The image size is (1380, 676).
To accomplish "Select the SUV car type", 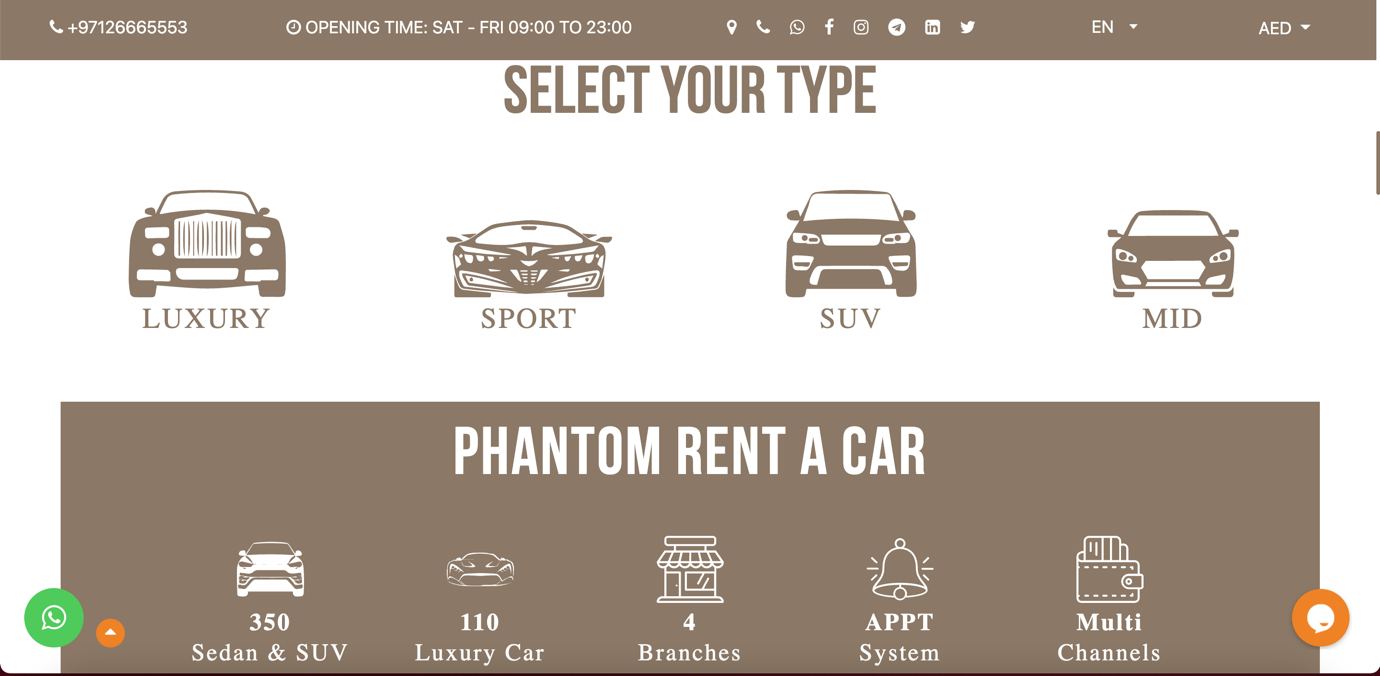I will pos(851,260).
